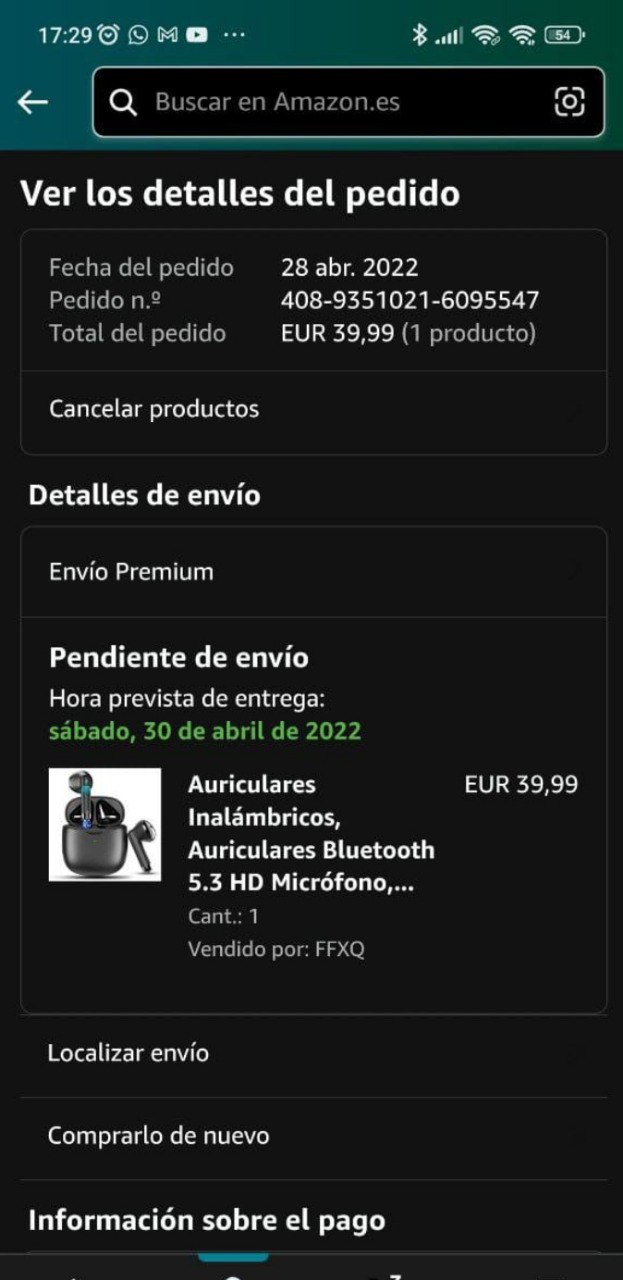Go back using the arrow icon
This screenshot has width=623, height=1280.
(x=33, y=102)
